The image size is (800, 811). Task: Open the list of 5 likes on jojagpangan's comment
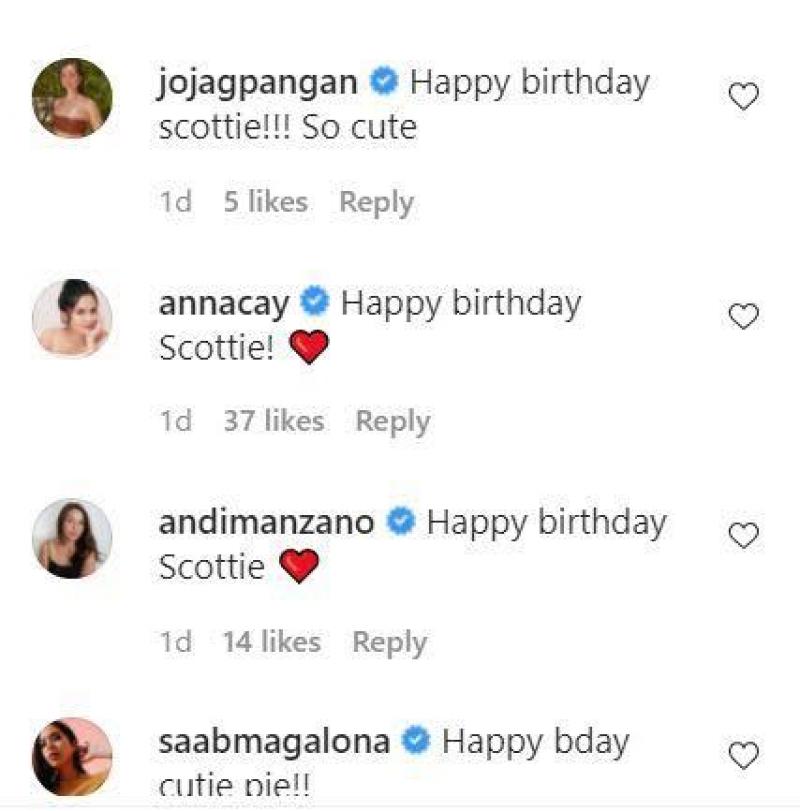coord(266,201)
